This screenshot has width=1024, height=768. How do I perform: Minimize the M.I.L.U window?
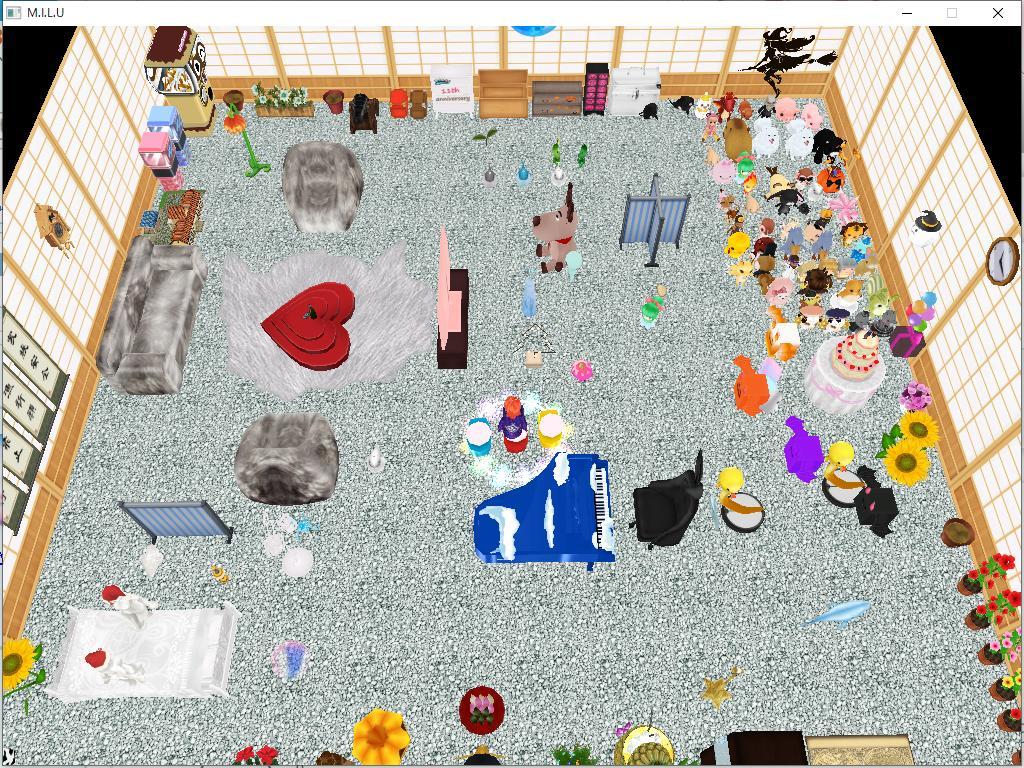pyautogui.click(x=907, y=13)
